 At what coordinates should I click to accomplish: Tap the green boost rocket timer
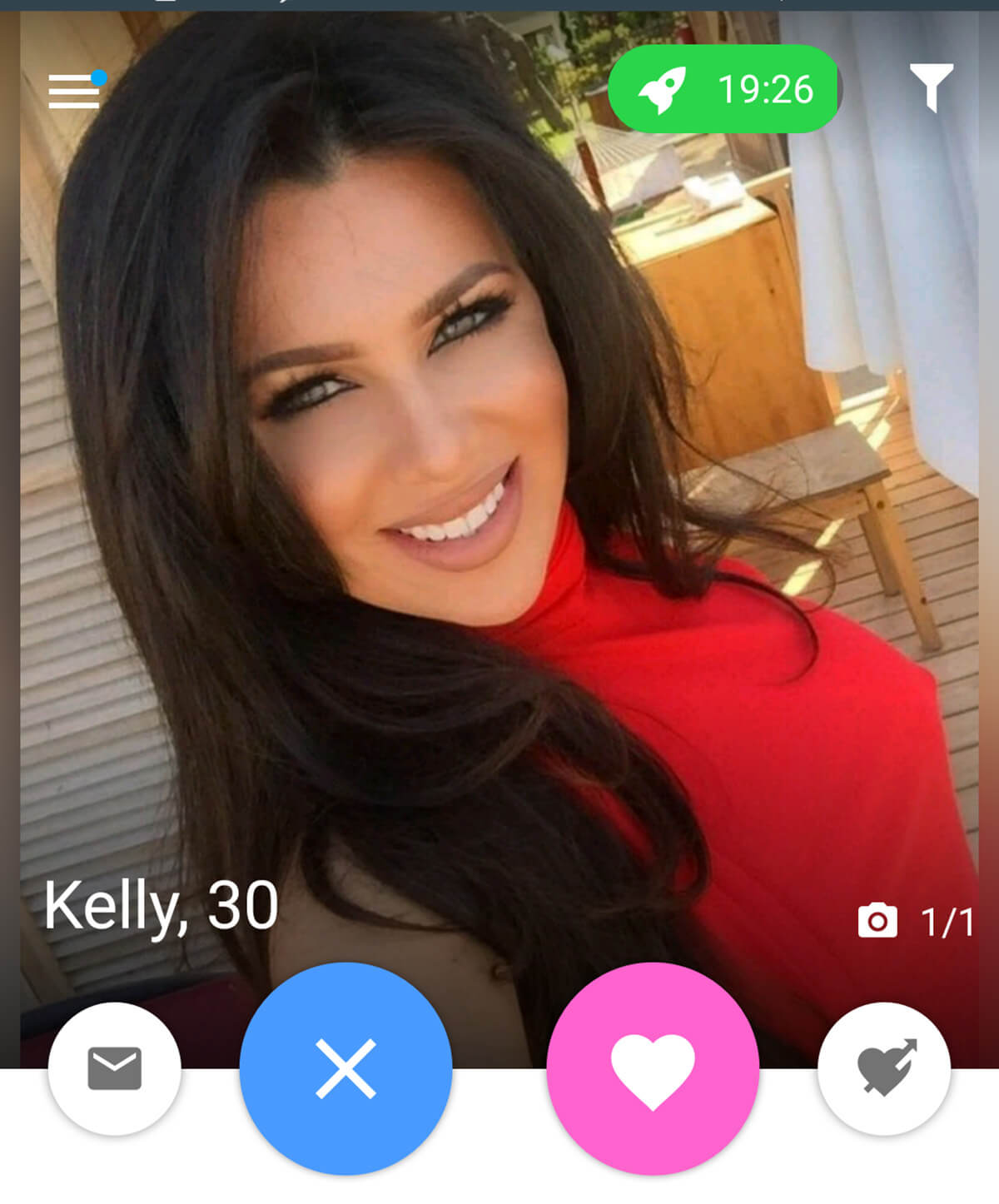pyautogui.click(x=723, y=89)
